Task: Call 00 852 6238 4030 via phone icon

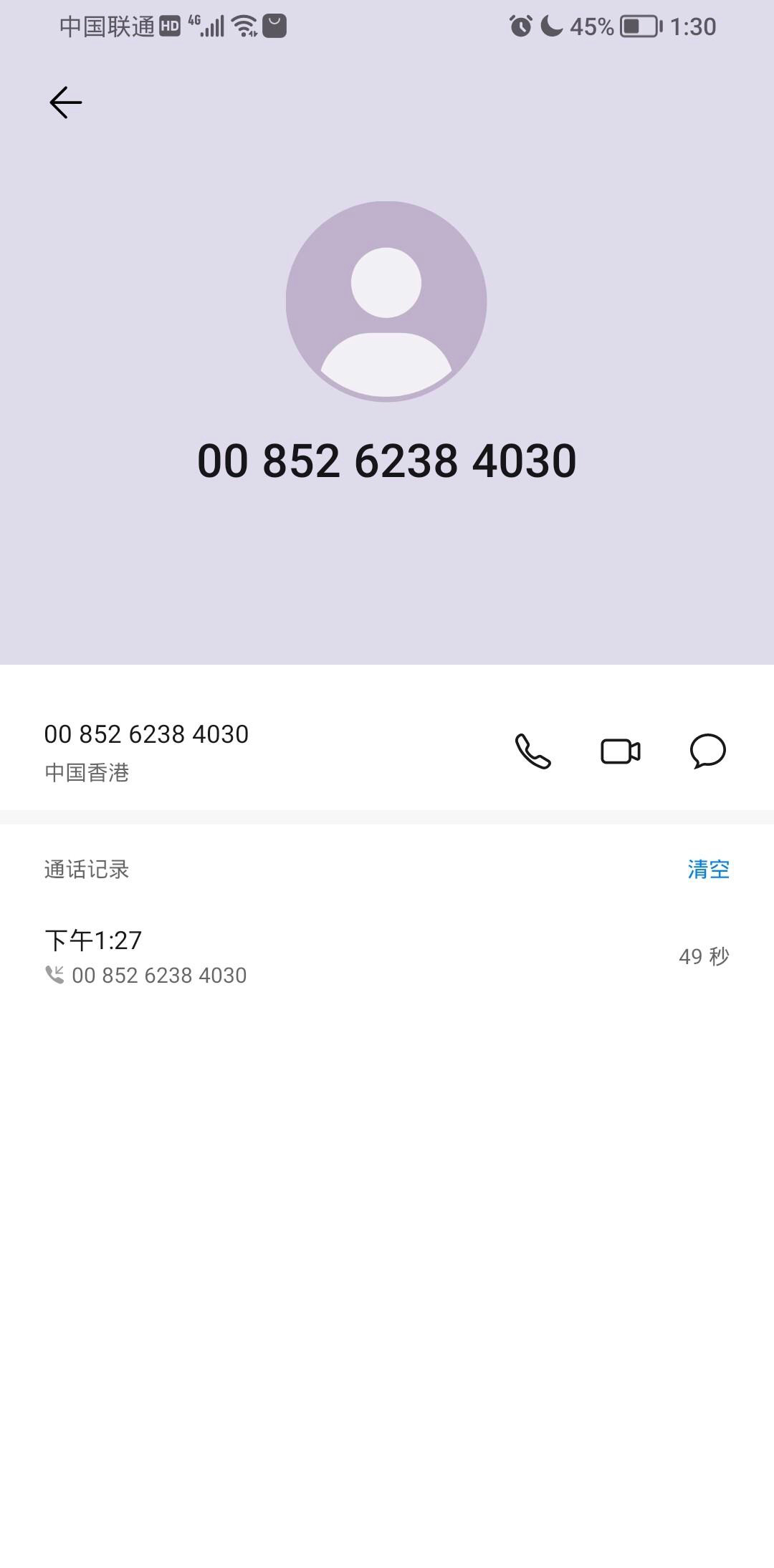Action: tap(533, 751)
